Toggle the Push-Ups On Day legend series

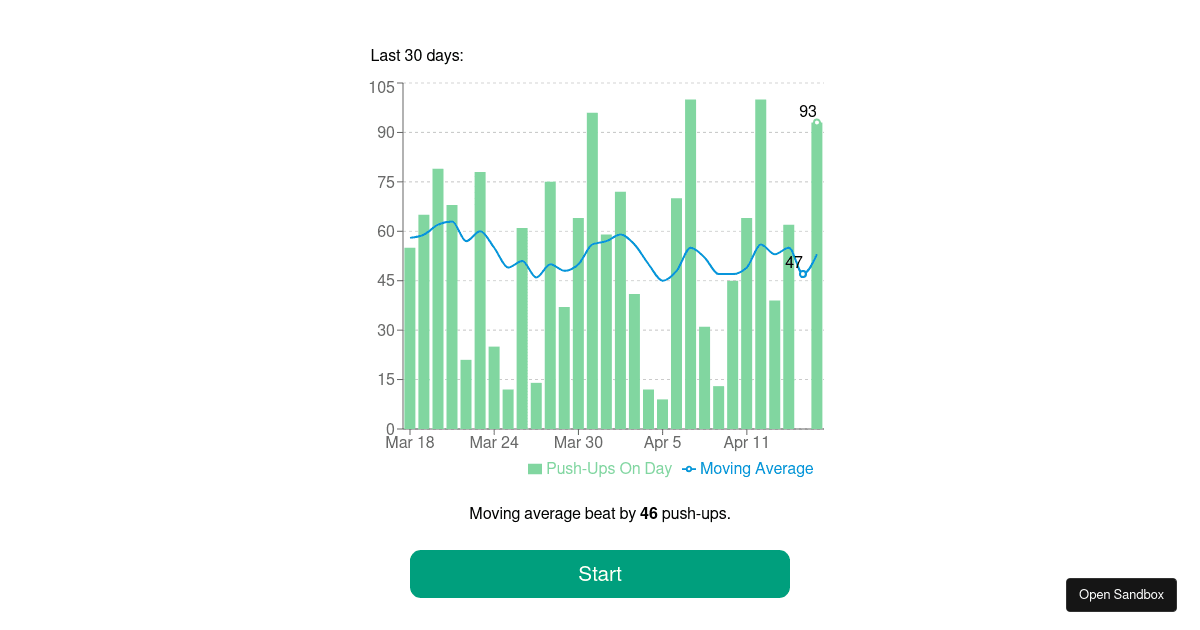600,469
